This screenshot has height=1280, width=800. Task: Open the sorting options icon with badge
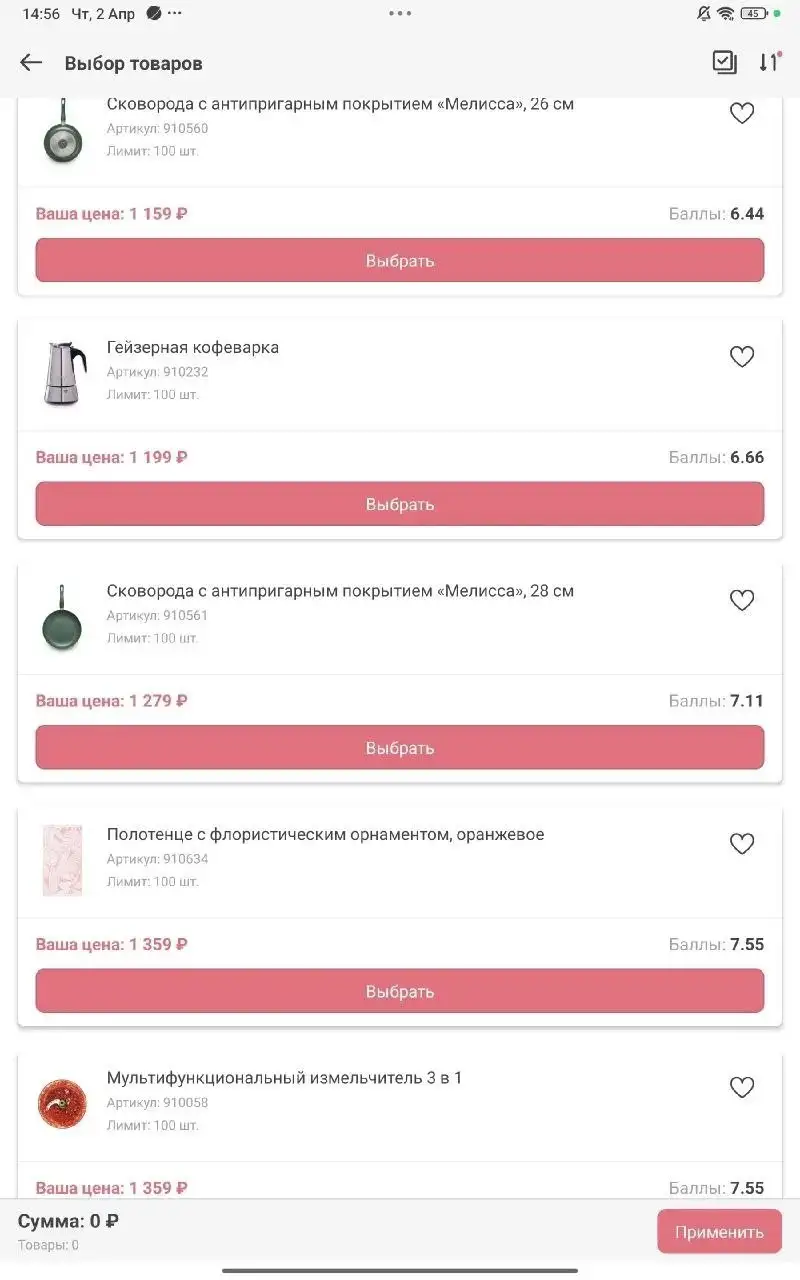click(769, 62)
